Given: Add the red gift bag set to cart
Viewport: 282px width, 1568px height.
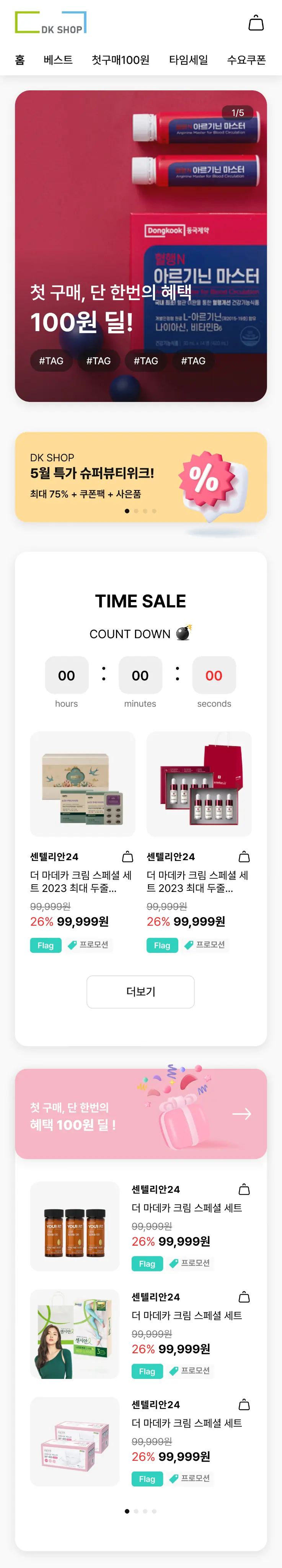Looking at the screenshot, I should pos(245,856).
